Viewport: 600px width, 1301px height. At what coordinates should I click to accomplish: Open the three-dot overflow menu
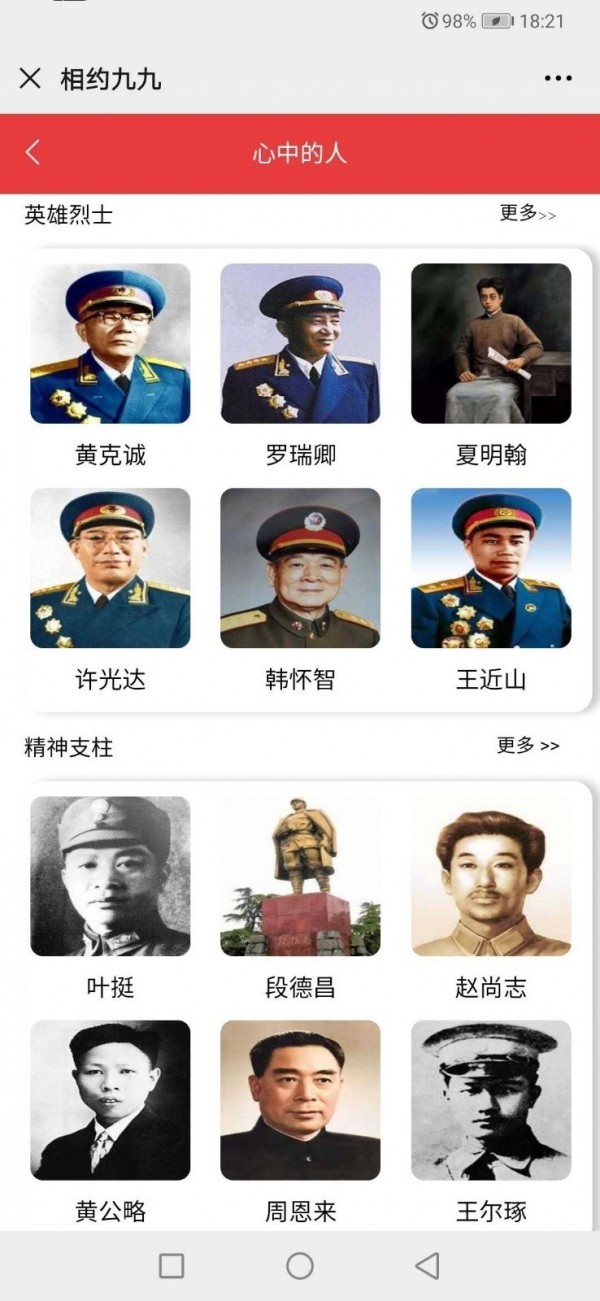(x=558, y=78)
